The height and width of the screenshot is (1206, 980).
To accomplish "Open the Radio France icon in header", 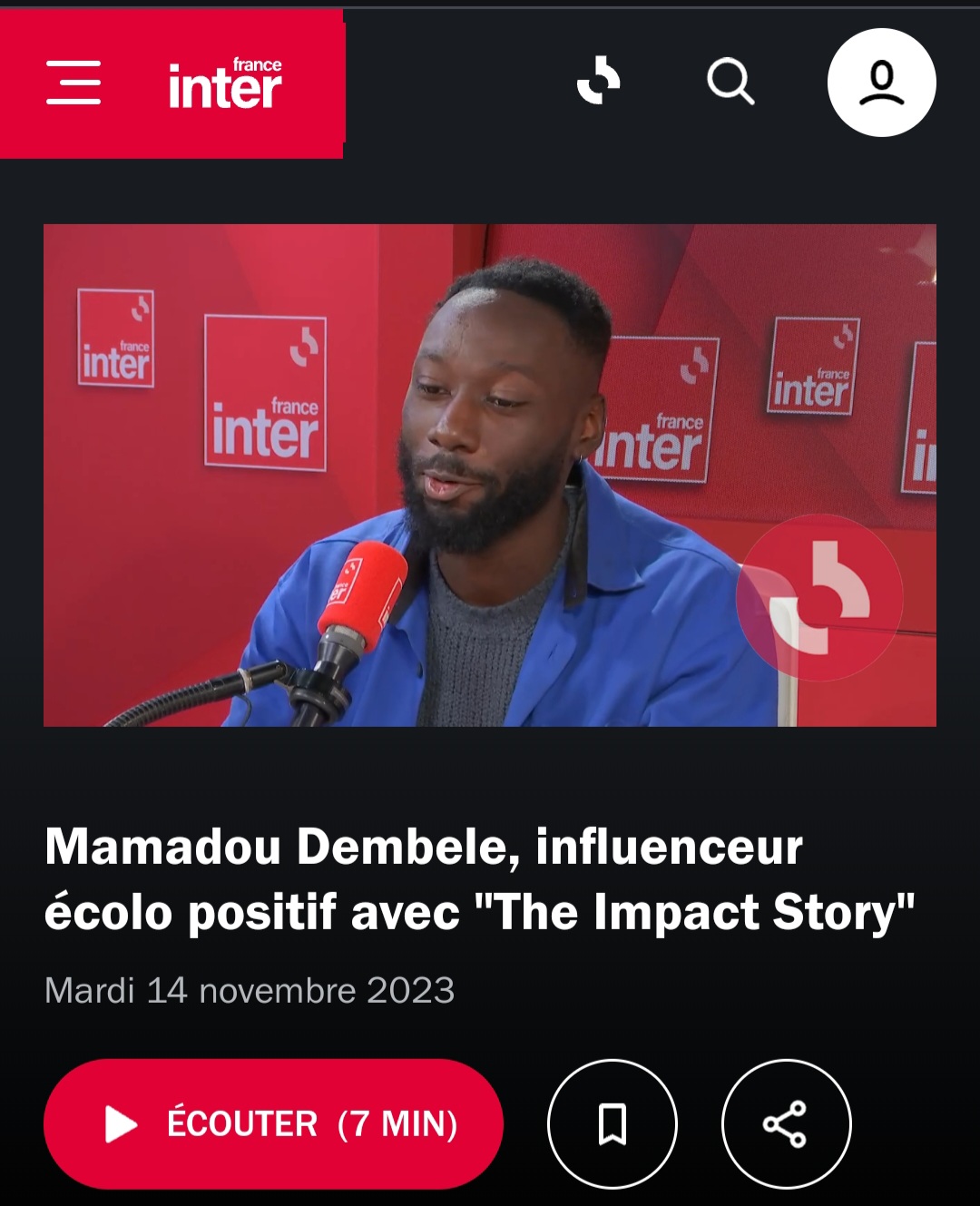I will (599, 82).
